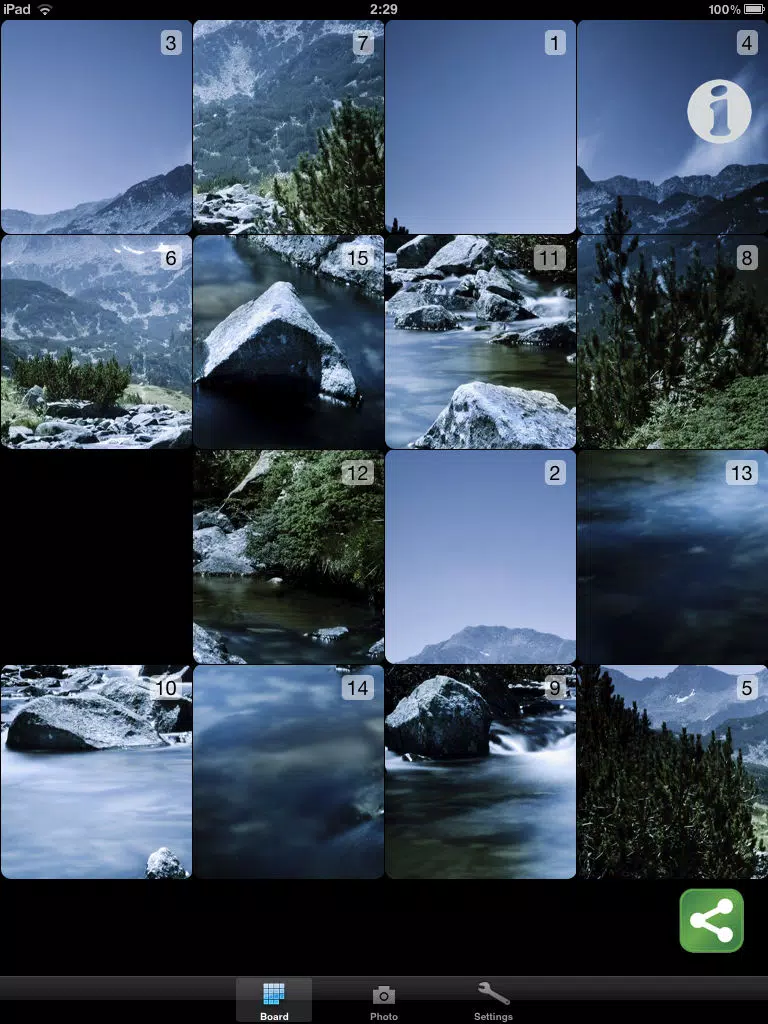768x1024 pixels.
Task: Tap puzzle tile number 5
Action: pos(673,772)
